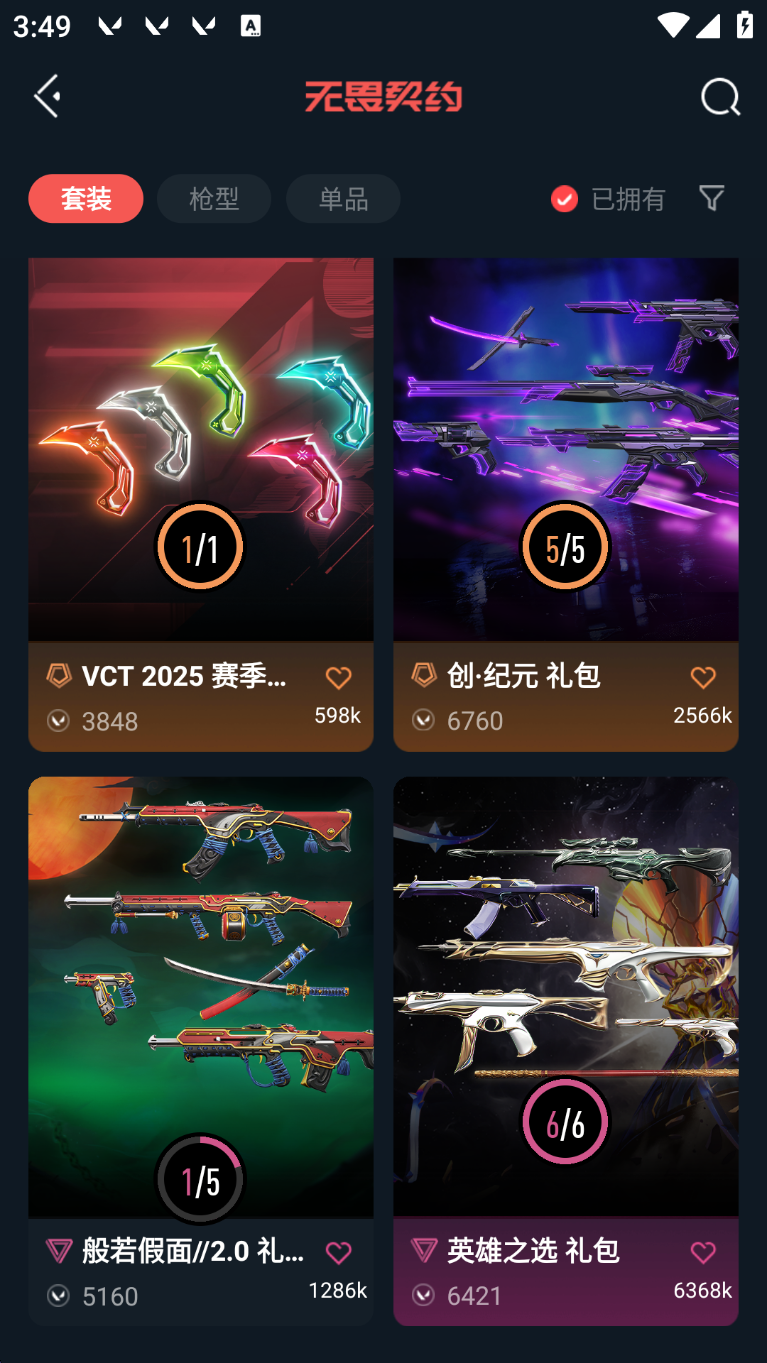
Task: Open the filter funnel icon
Action: tap(711, 198)
